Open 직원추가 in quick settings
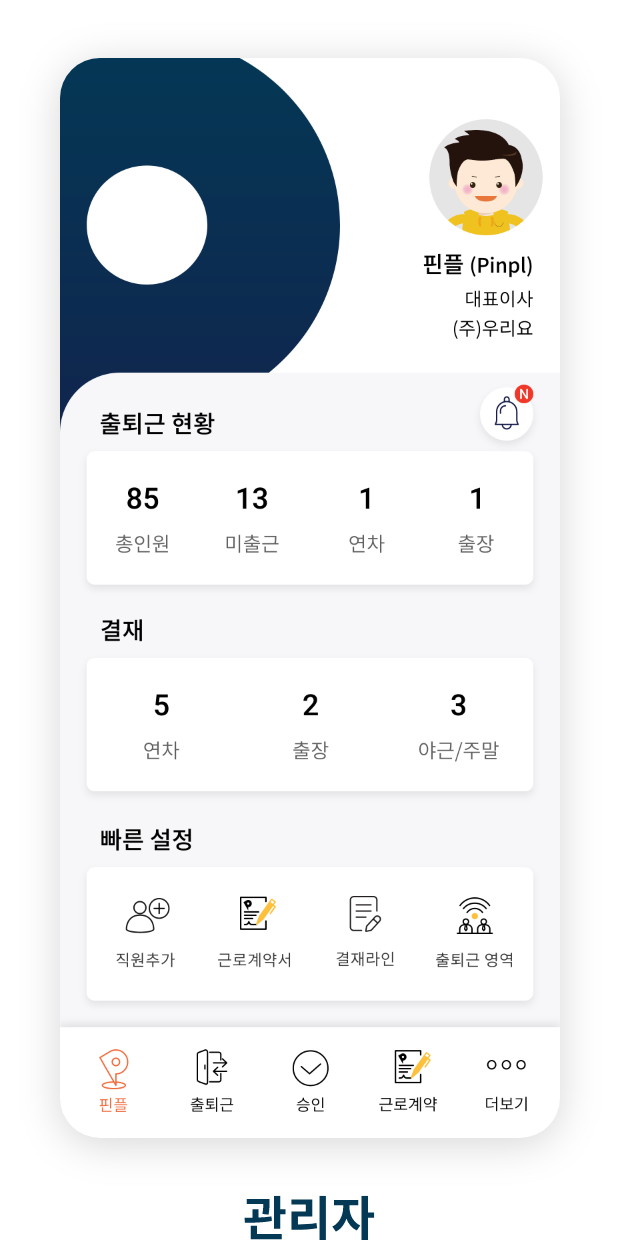 (x=146, y=932)
